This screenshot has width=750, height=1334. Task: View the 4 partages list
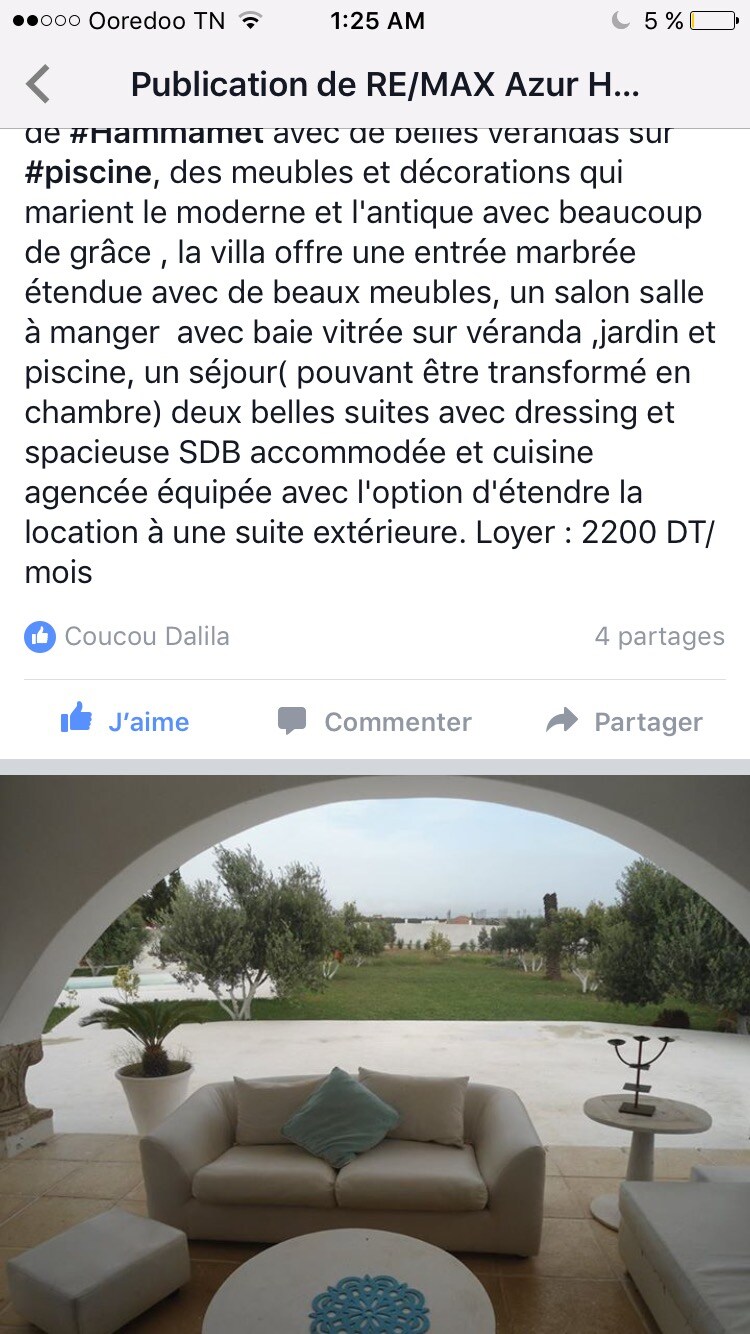pos(659,636)
